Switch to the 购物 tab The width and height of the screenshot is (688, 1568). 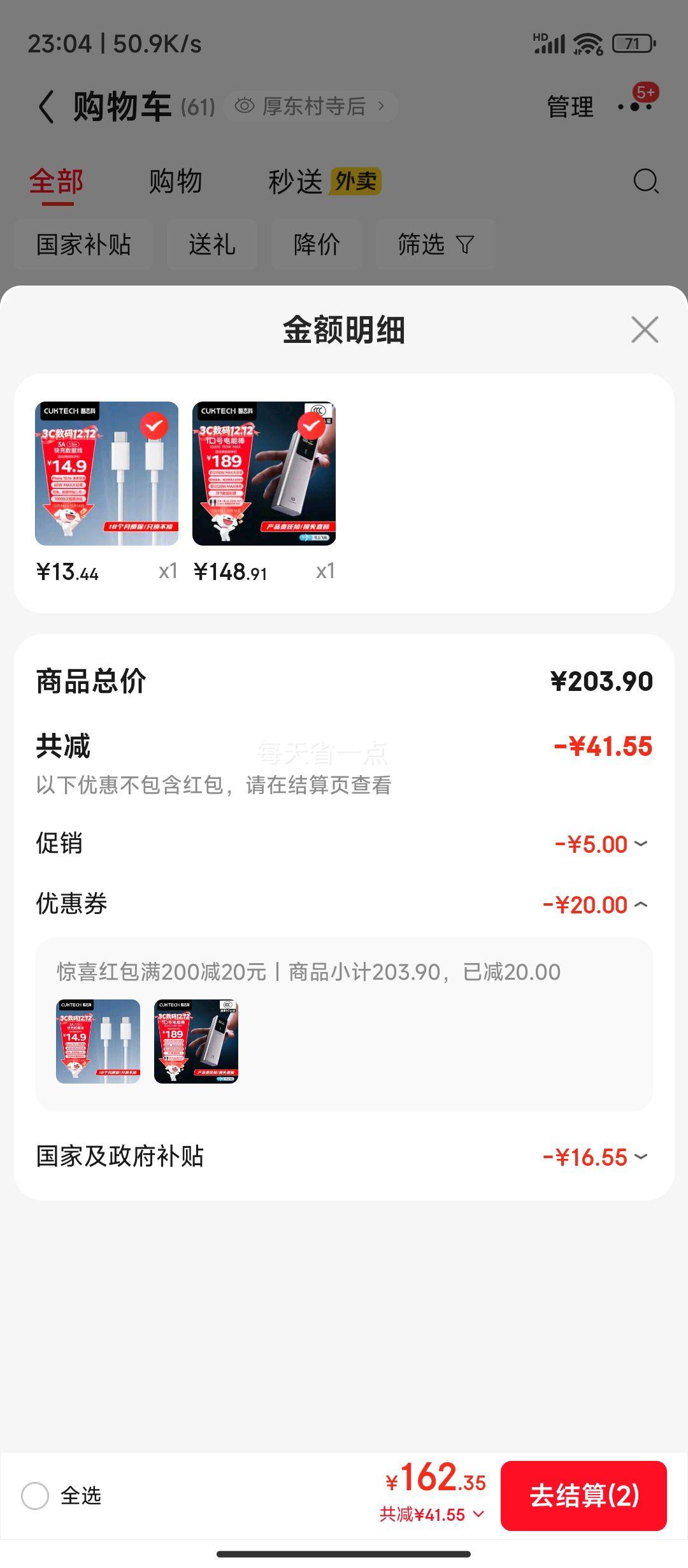tap(176, 182)
